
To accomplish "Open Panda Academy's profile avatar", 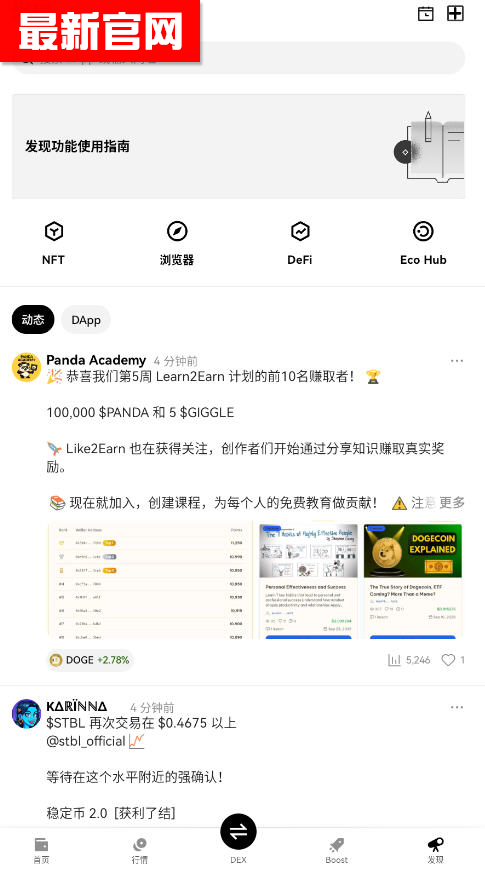I will [27, 367].
